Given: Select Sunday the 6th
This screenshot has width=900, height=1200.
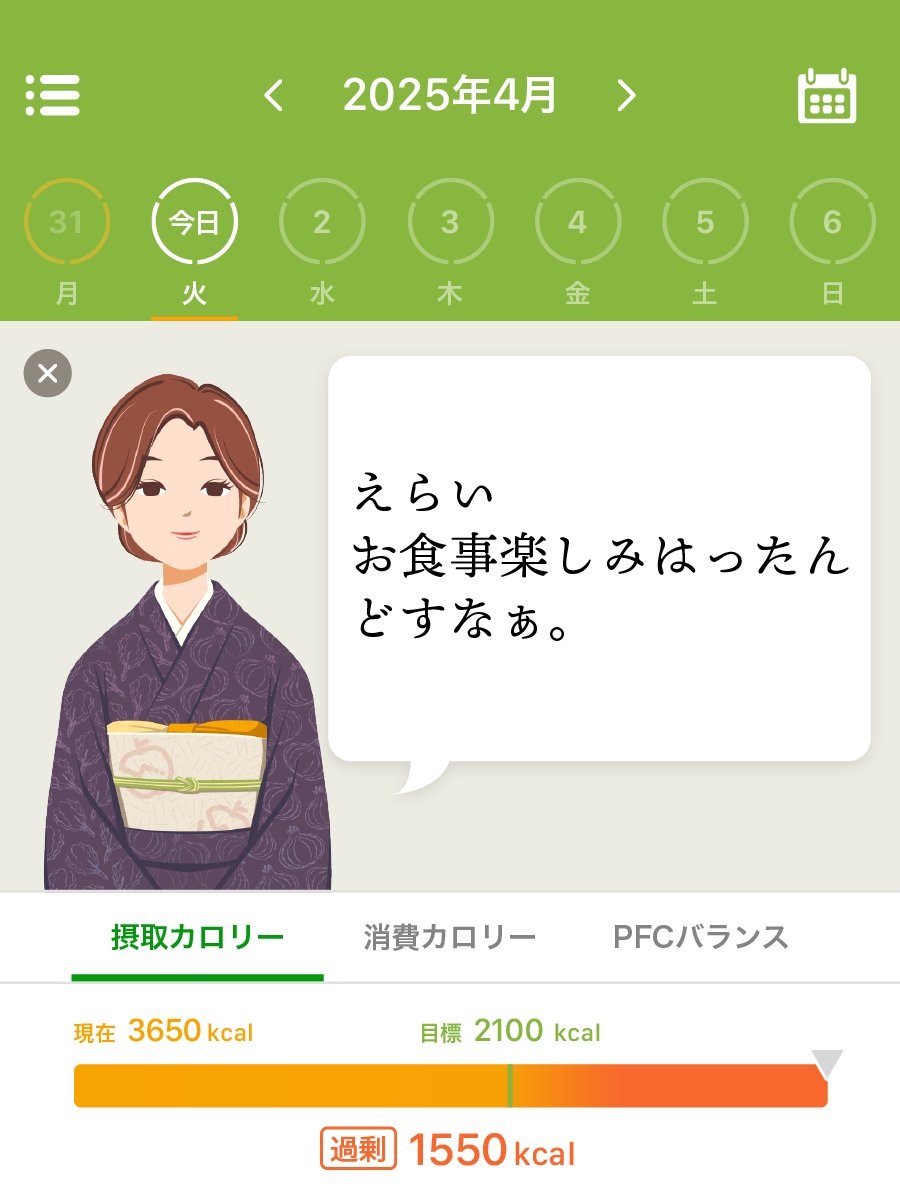Looking at the screenshot, I should 832,222.
